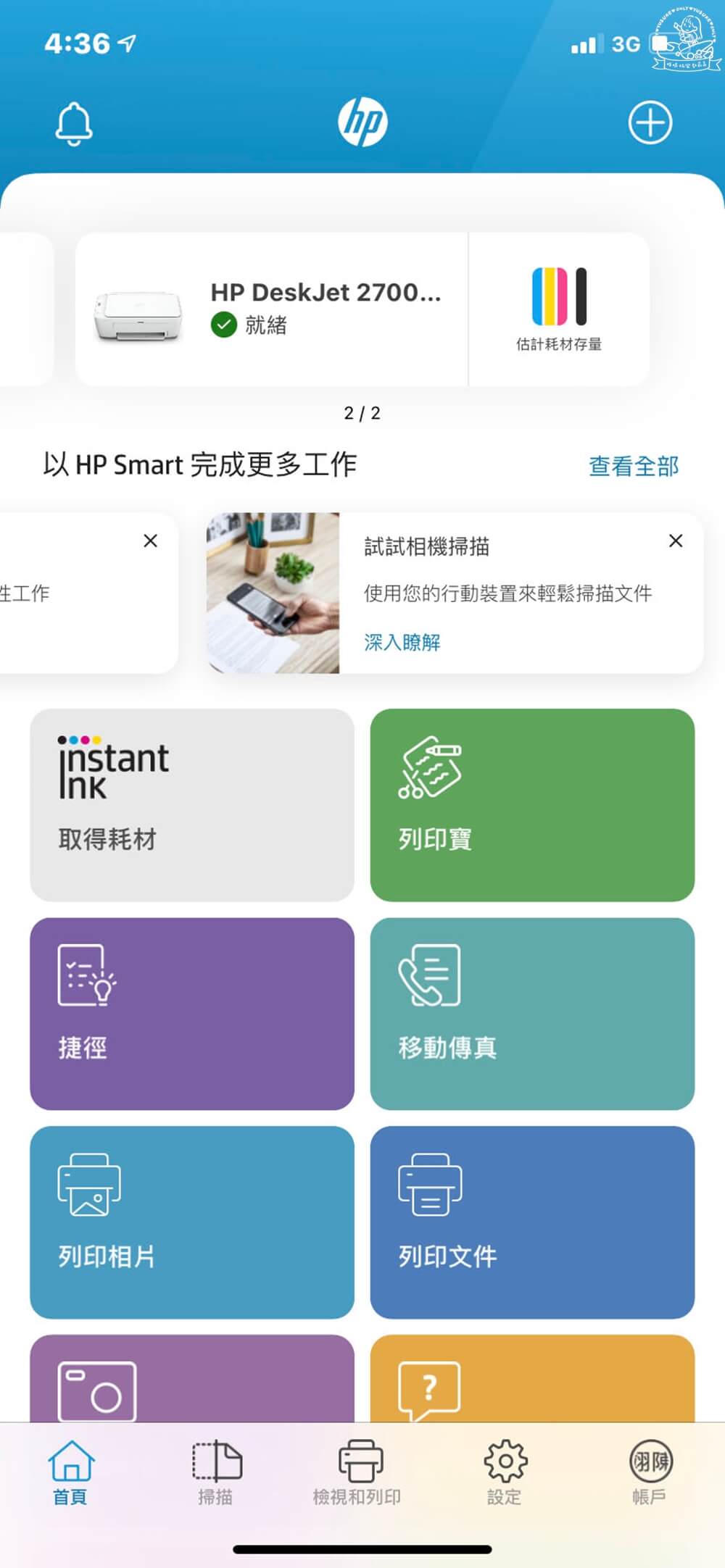Tap the plus icon to add printer

[650, 122]
